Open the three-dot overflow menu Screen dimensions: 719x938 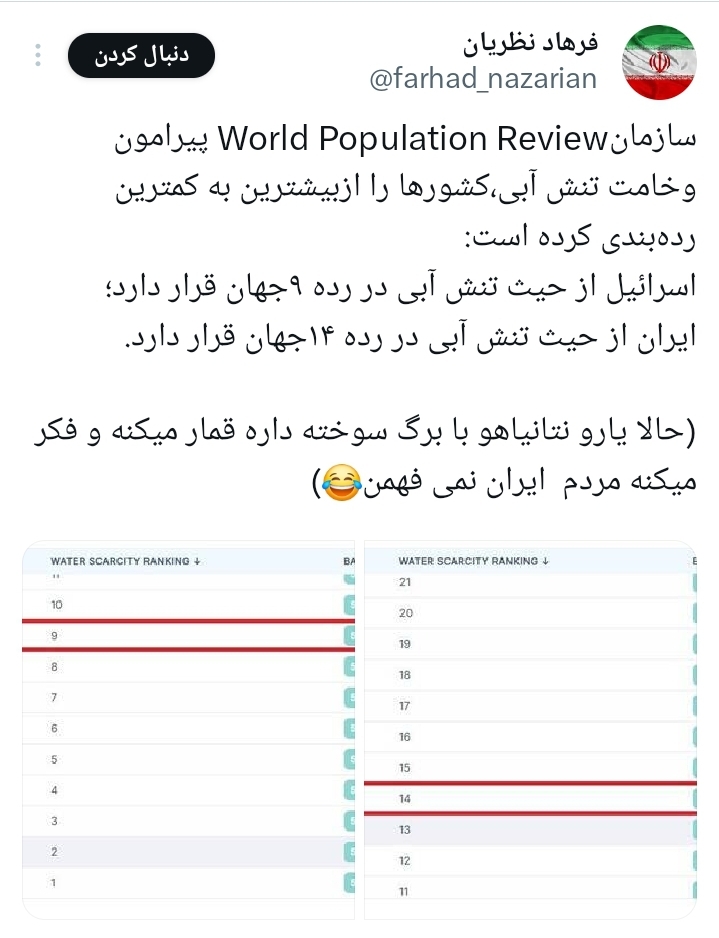(x=38, y=56)
